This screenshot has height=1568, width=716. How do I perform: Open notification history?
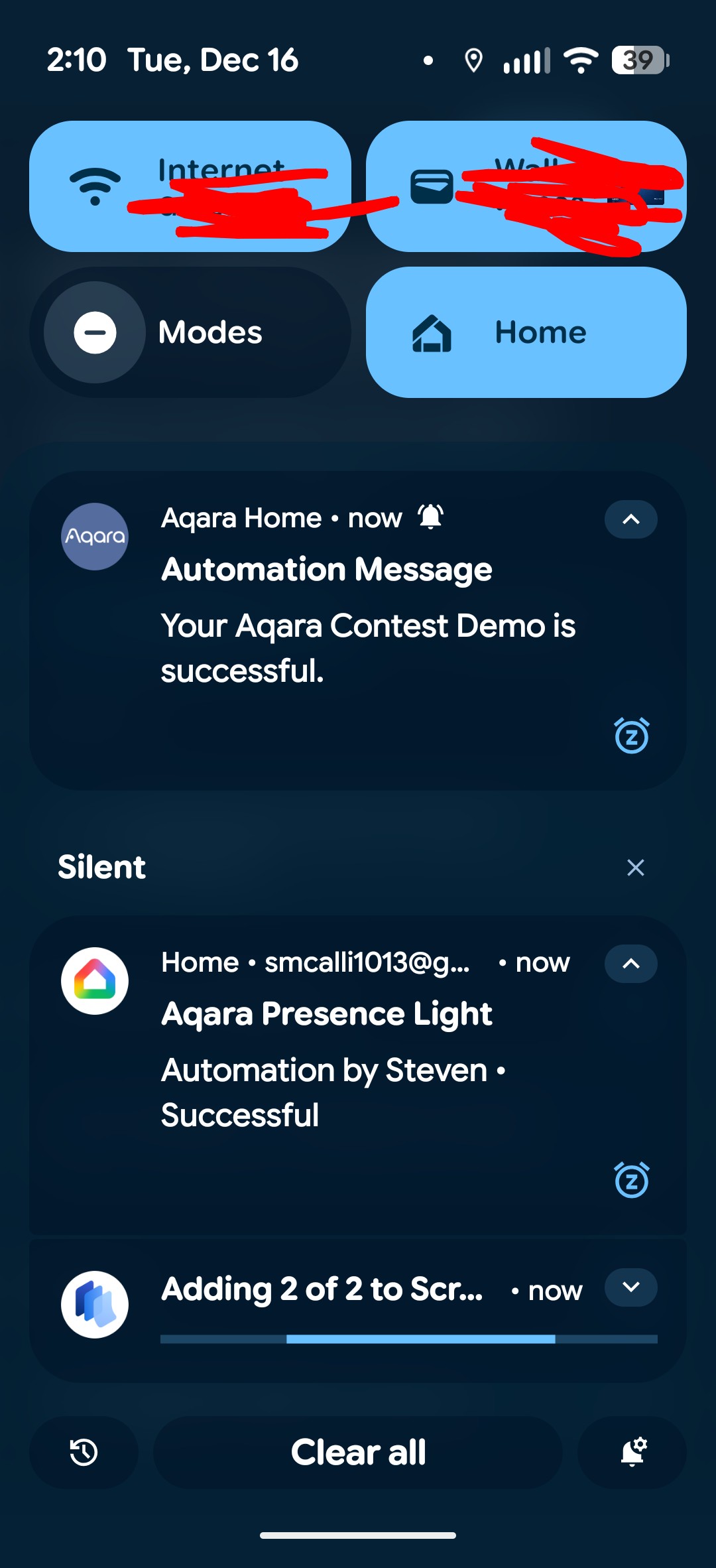click(84, 1453)
